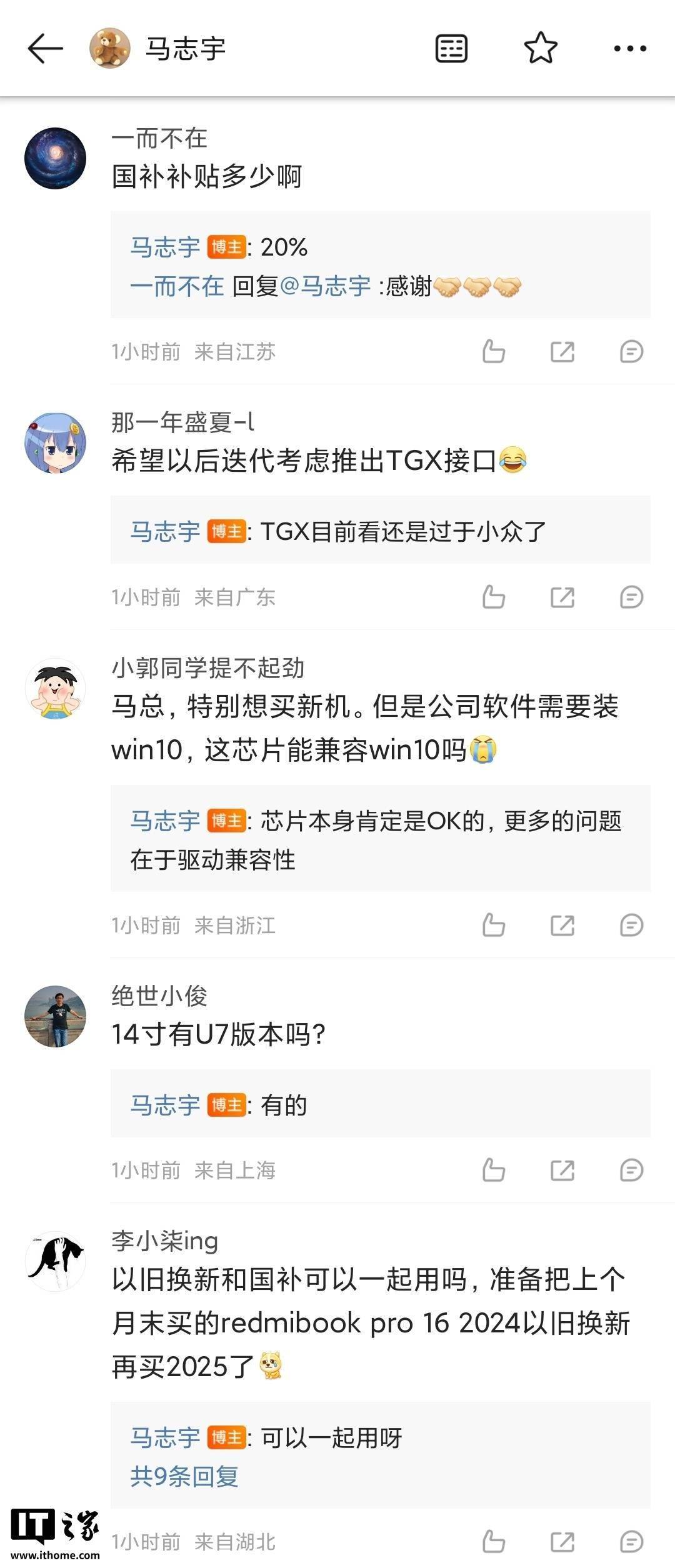Viewport: 675px width, 1568px height.
Task: Open 一而不在's galaxy avatar
Action: (x=55, y=158)
